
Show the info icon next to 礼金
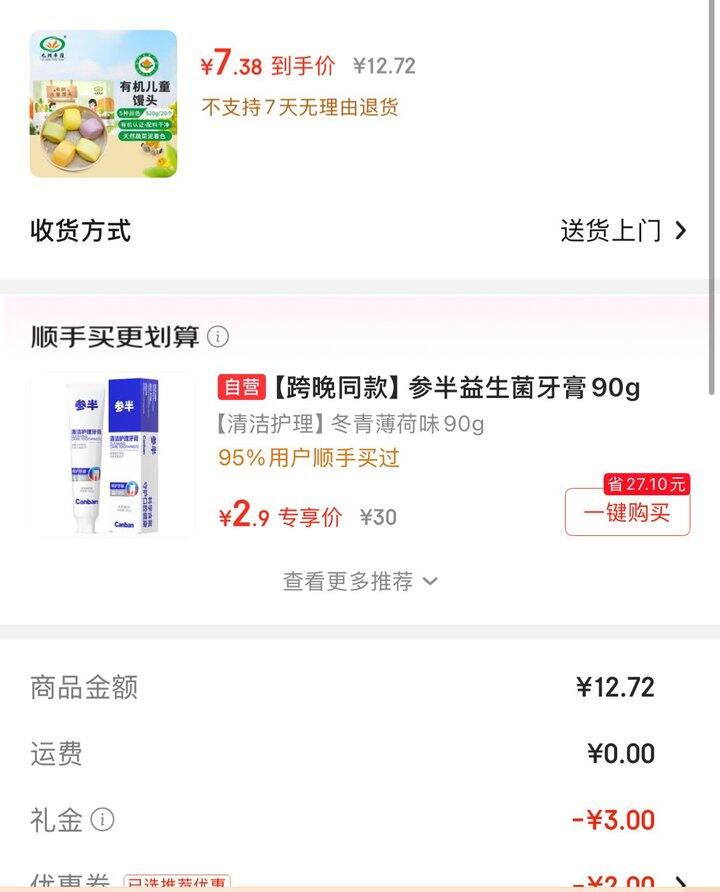coord(102,821)
